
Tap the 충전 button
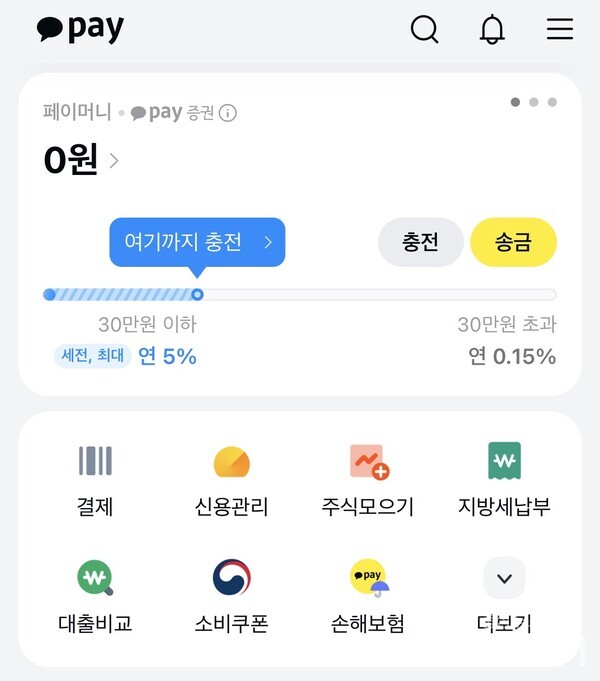[x=420, y=242]
